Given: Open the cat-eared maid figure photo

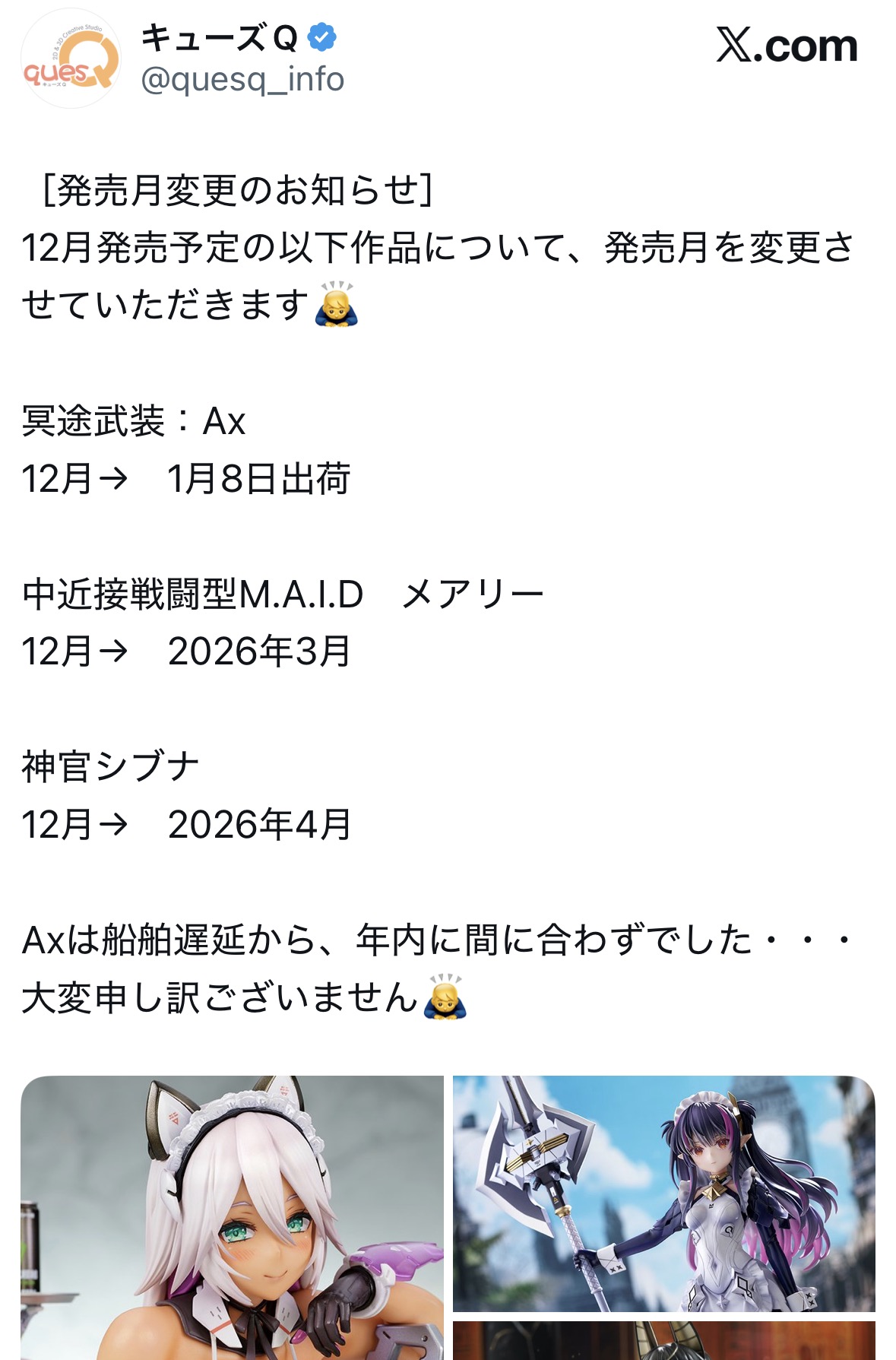Looking at the screenshot, I should coord(232,1216).
